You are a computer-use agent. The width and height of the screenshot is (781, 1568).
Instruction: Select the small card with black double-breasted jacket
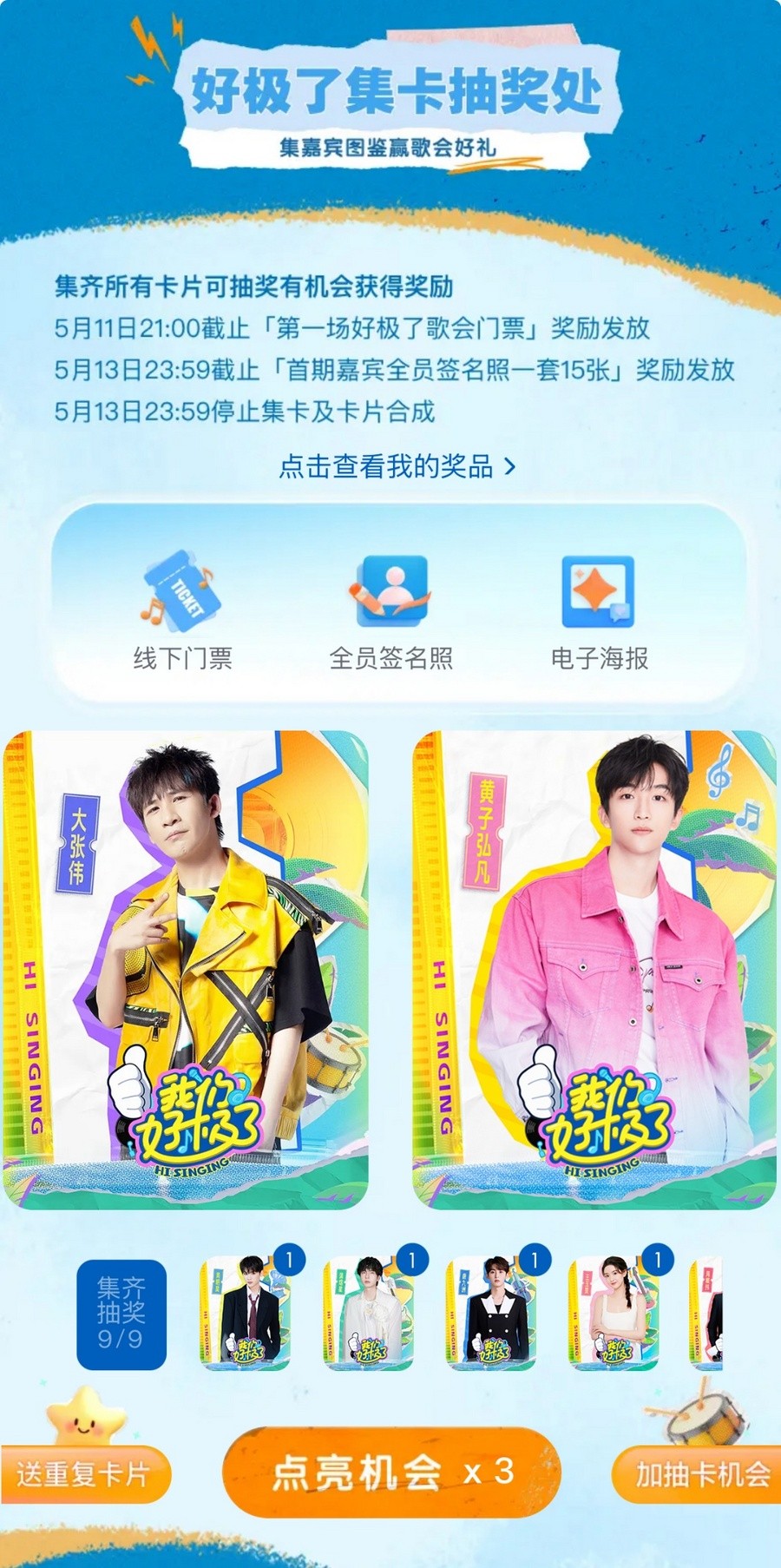(491, 1314)
